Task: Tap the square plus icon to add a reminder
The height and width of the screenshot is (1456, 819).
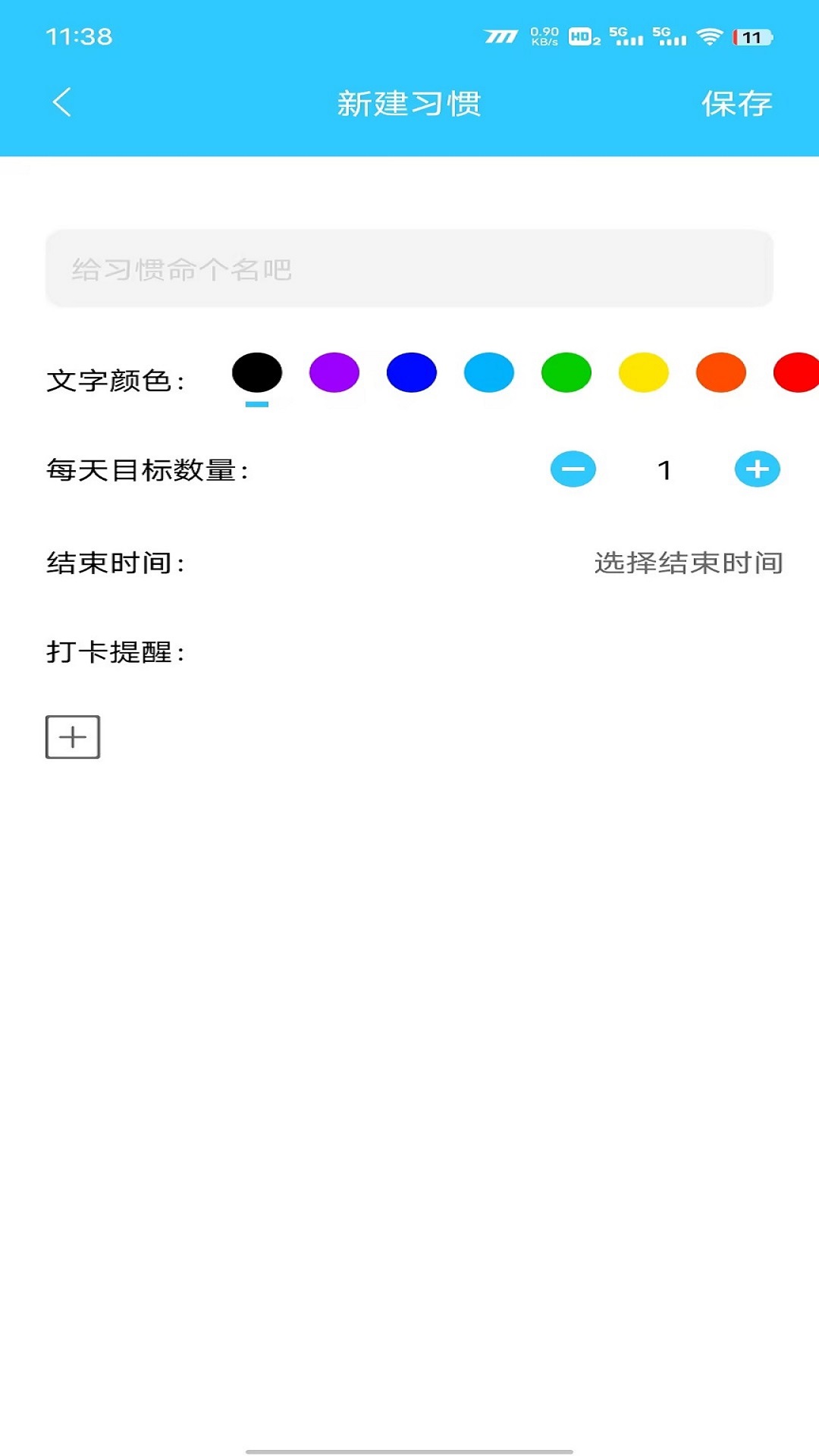Action: 74,736
